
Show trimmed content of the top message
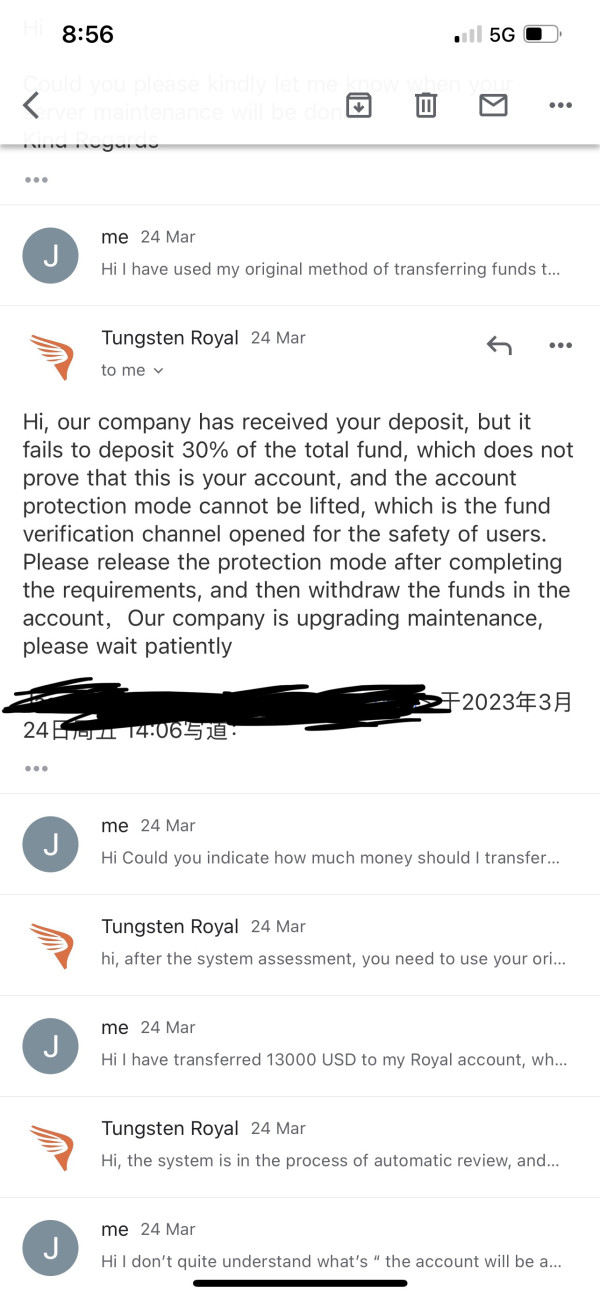pos(36,180)
